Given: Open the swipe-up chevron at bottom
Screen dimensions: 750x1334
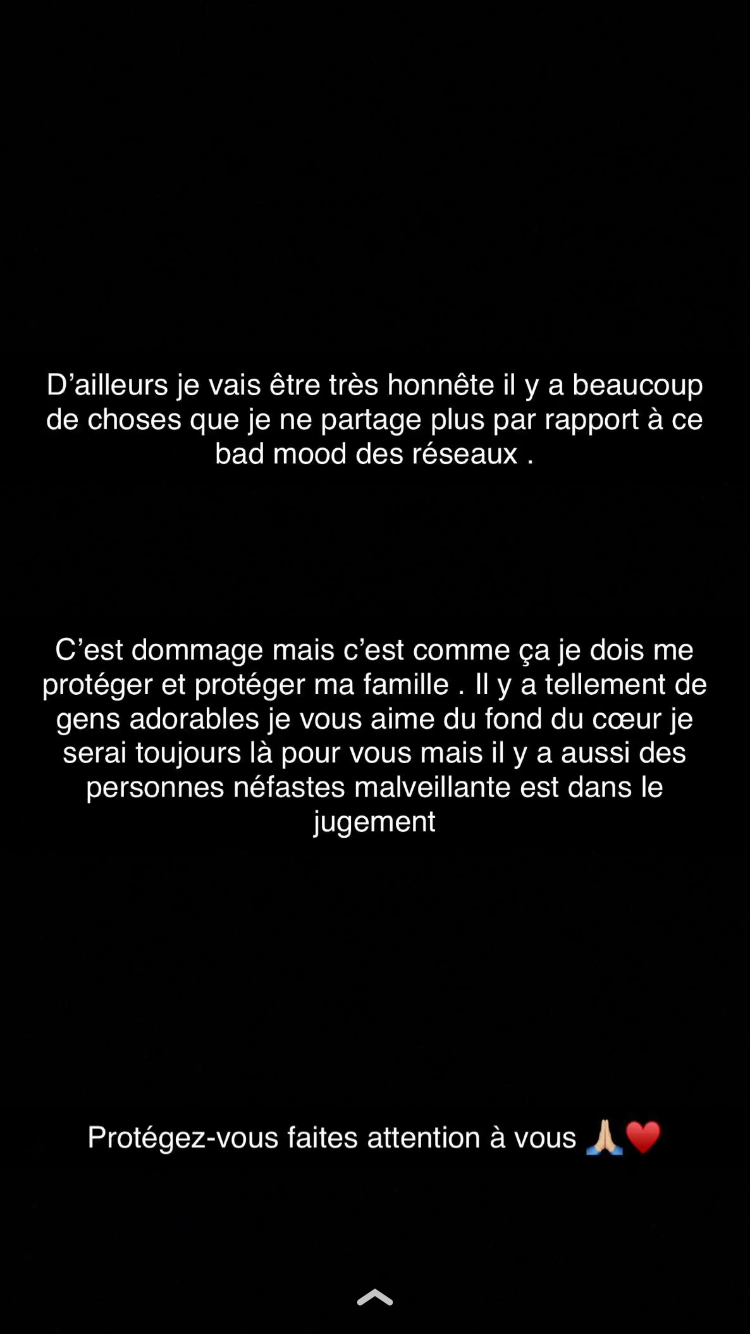Looking at the screenshot, I should pos(375,1298).
